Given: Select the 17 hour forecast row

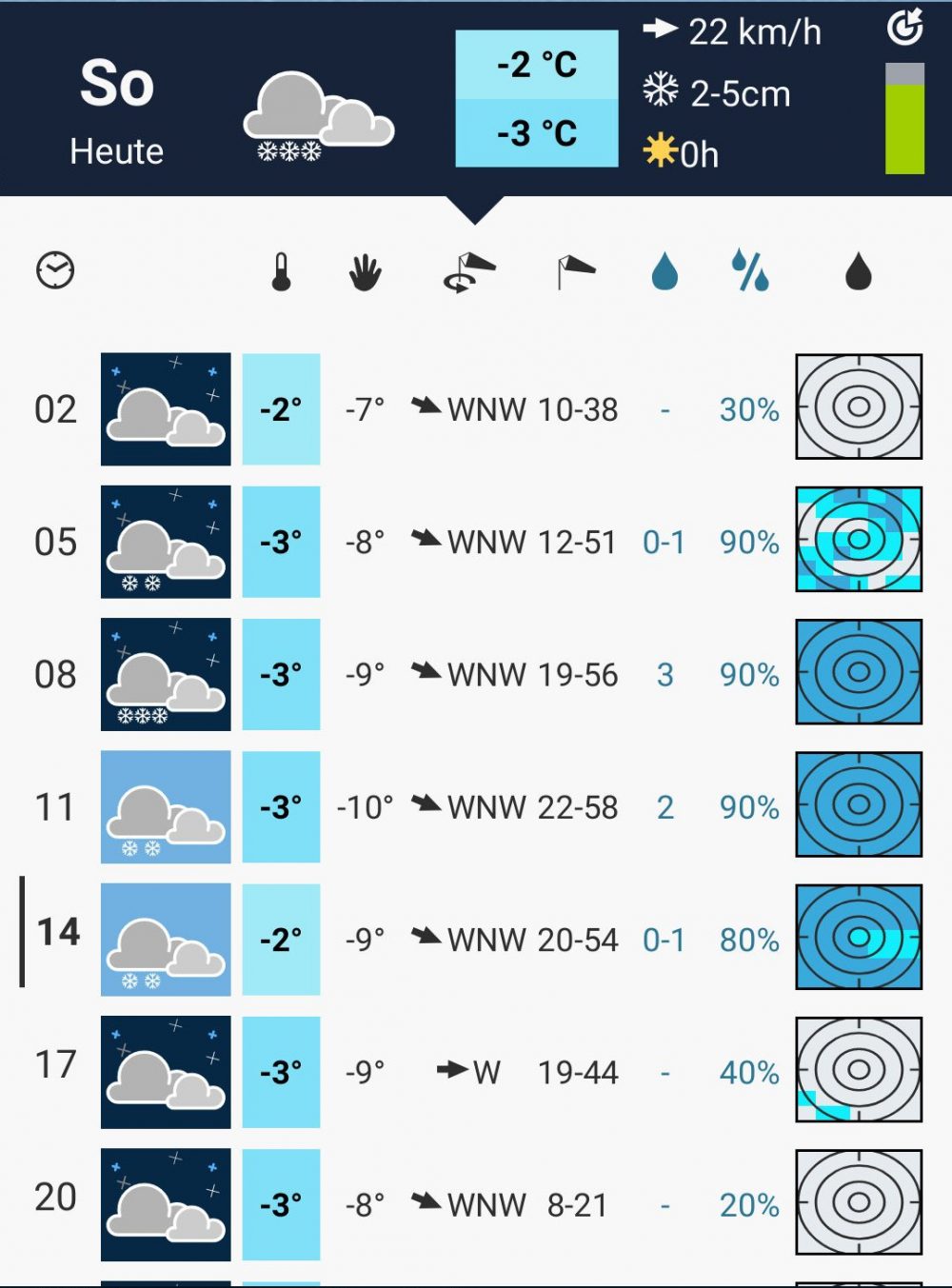Looking at the screenshot, I should click(x=476, y=1072).
